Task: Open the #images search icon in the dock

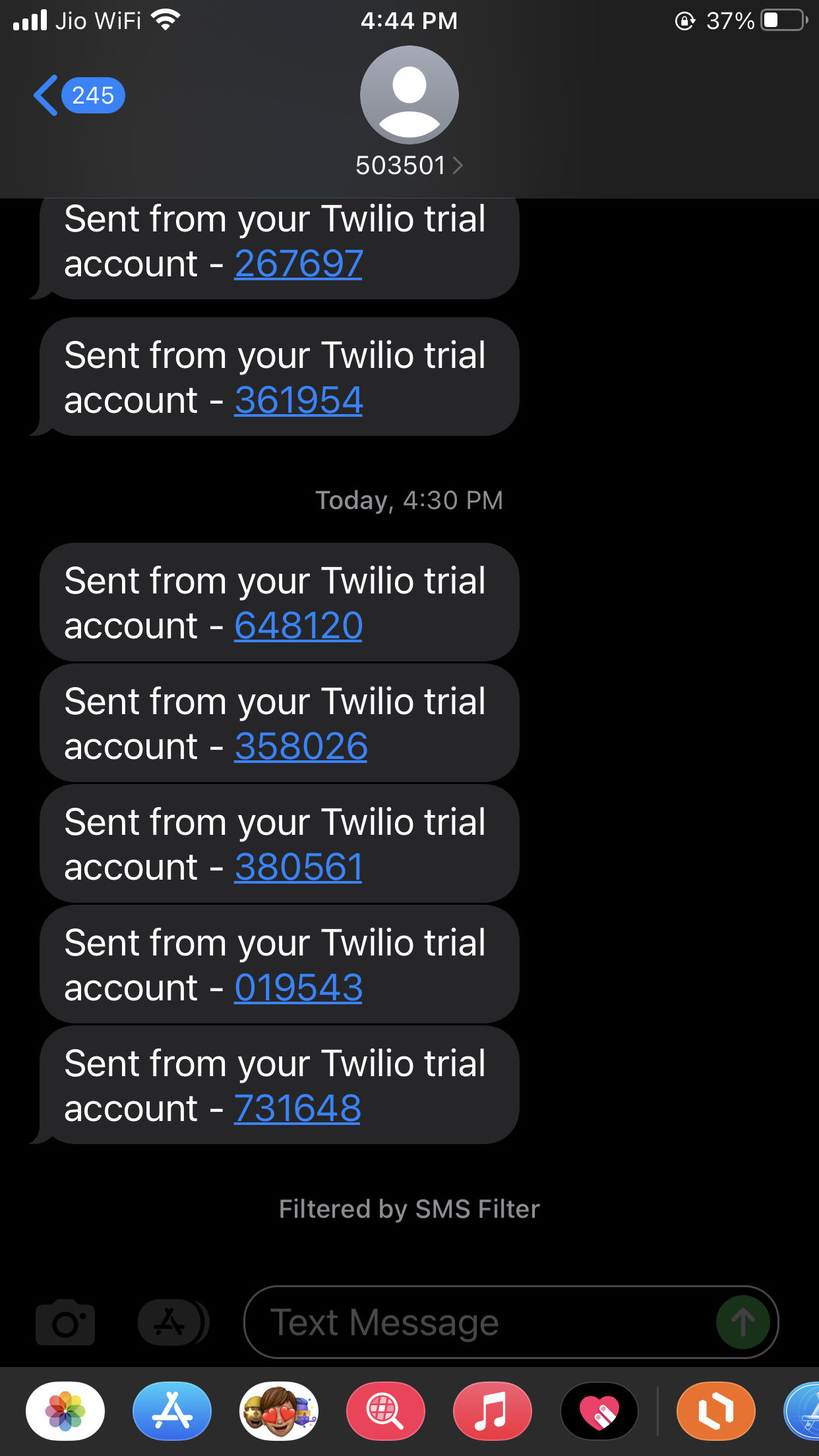Action: 385,1410
